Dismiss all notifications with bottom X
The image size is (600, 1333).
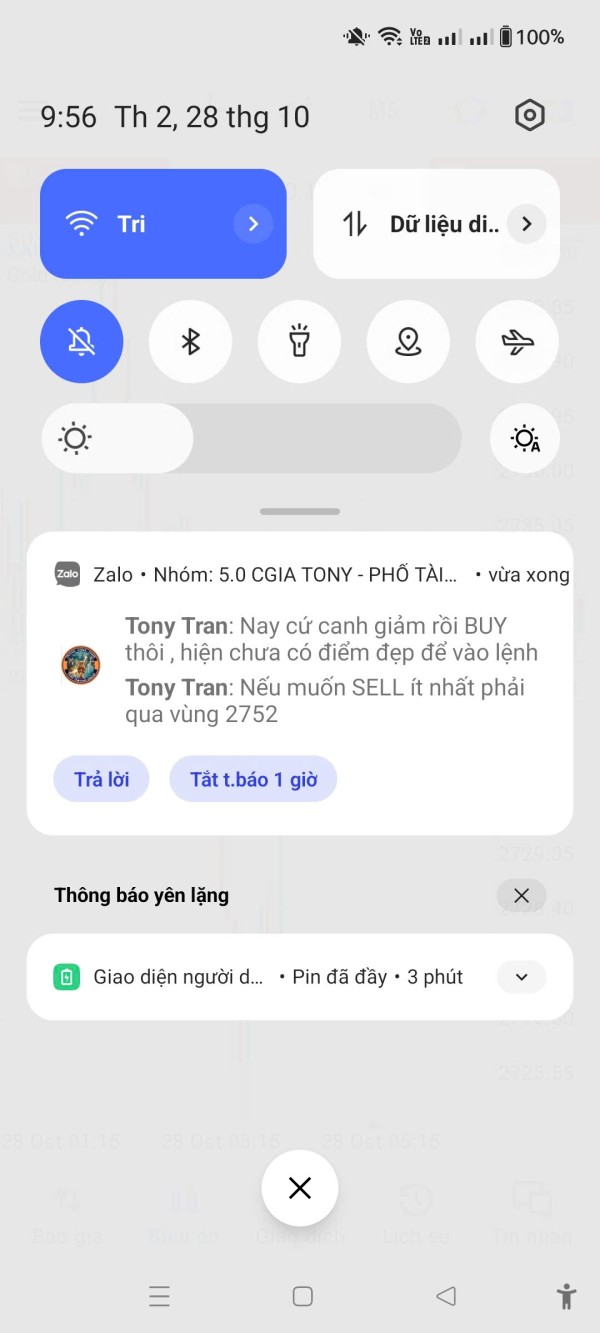click(x=300, y=1188)
